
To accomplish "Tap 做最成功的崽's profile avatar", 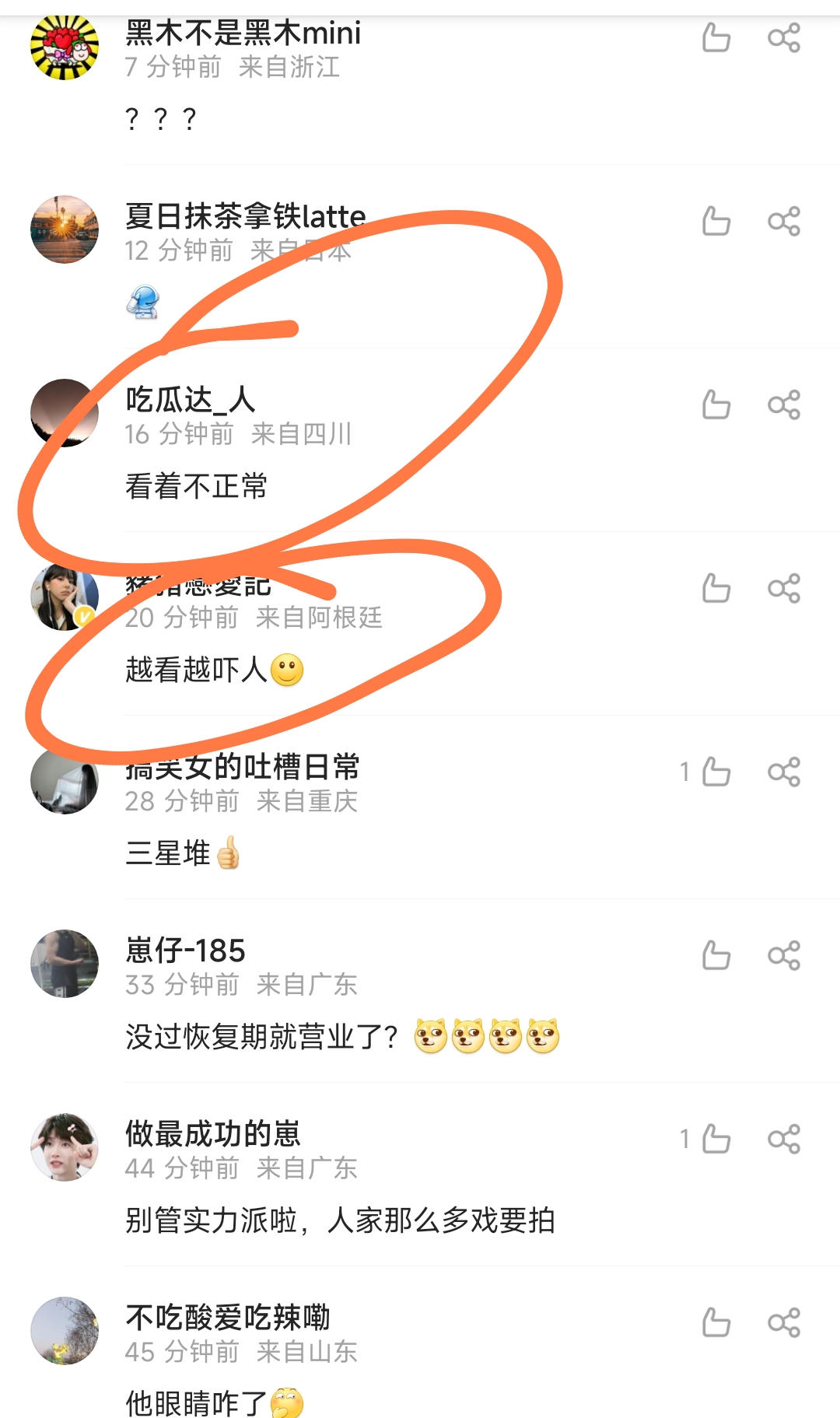I will (x=65, y=1147).
